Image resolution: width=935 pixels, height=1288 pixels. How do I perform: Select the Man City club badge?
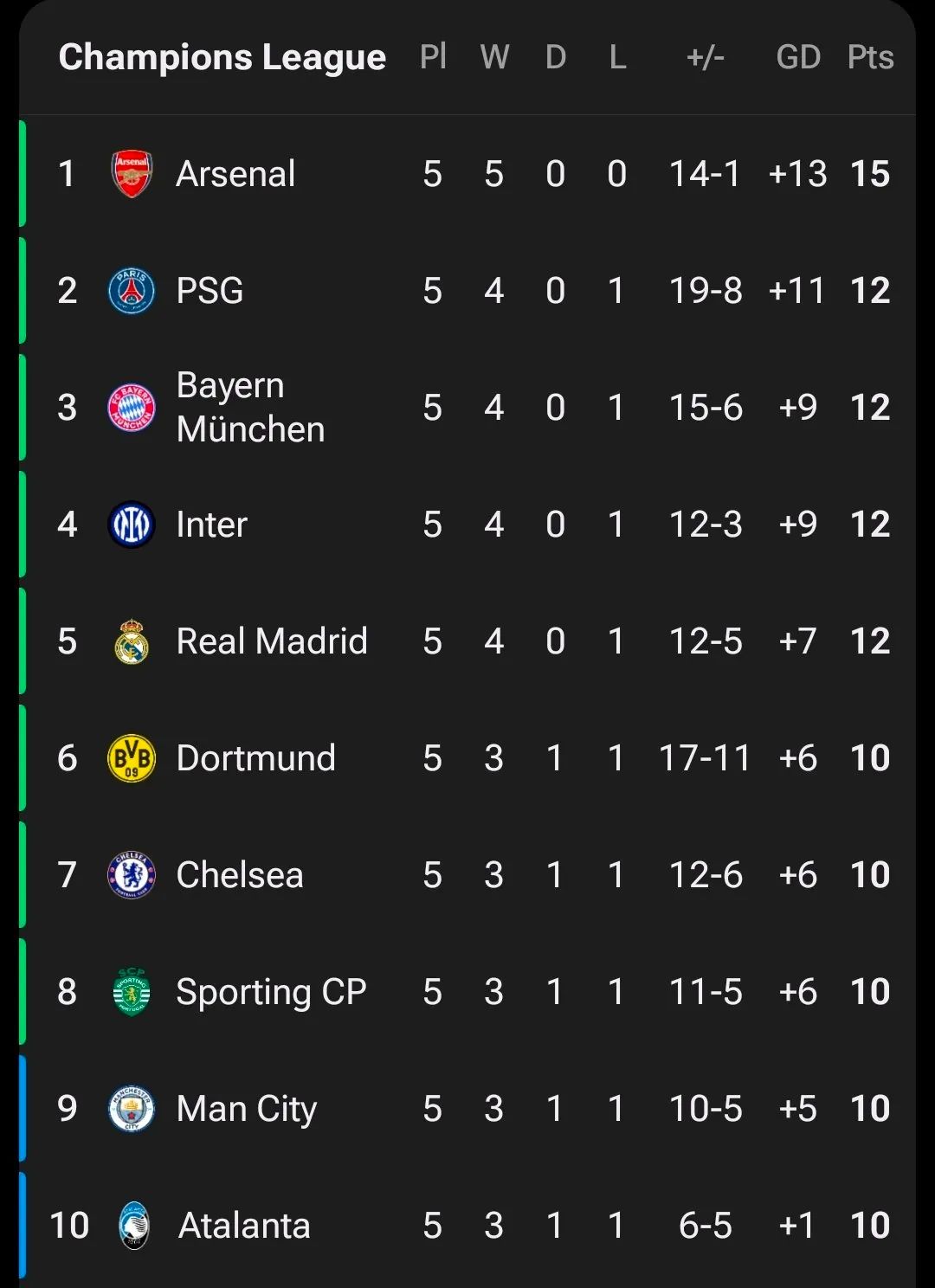coord(131,1108)
